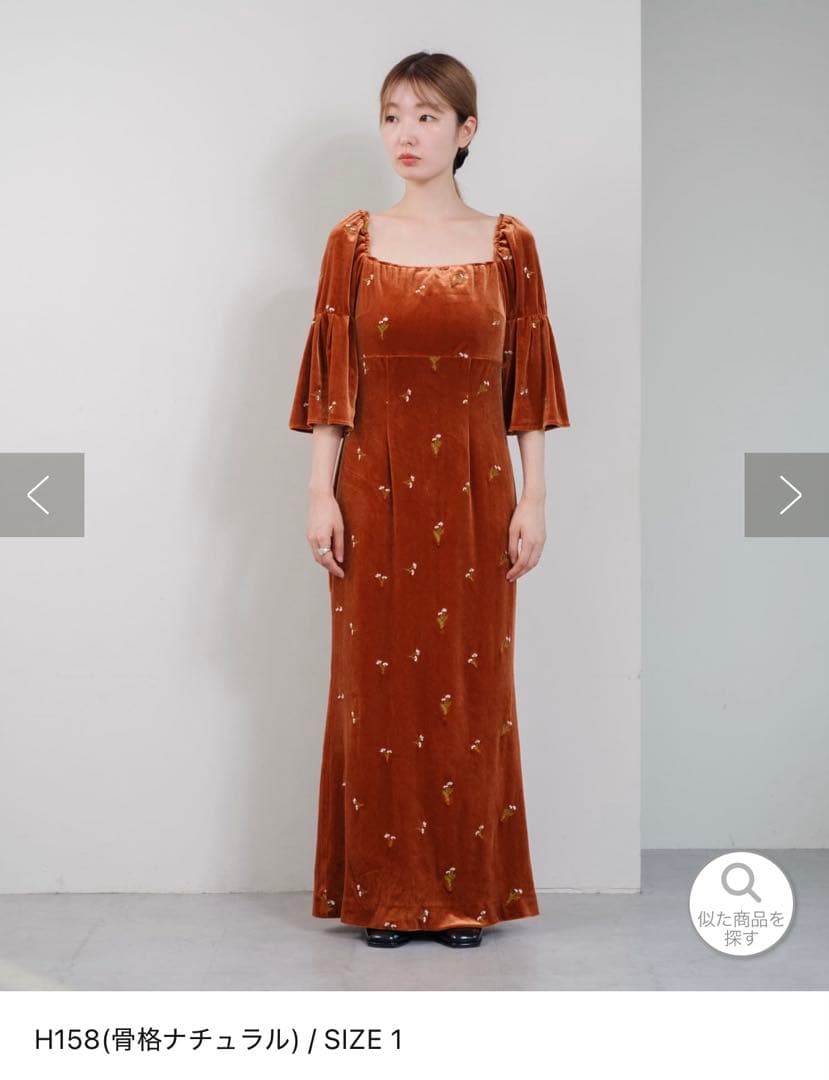Go to the next product image
Viewport: 829px width, 1080px height.
tap(786, 495)
